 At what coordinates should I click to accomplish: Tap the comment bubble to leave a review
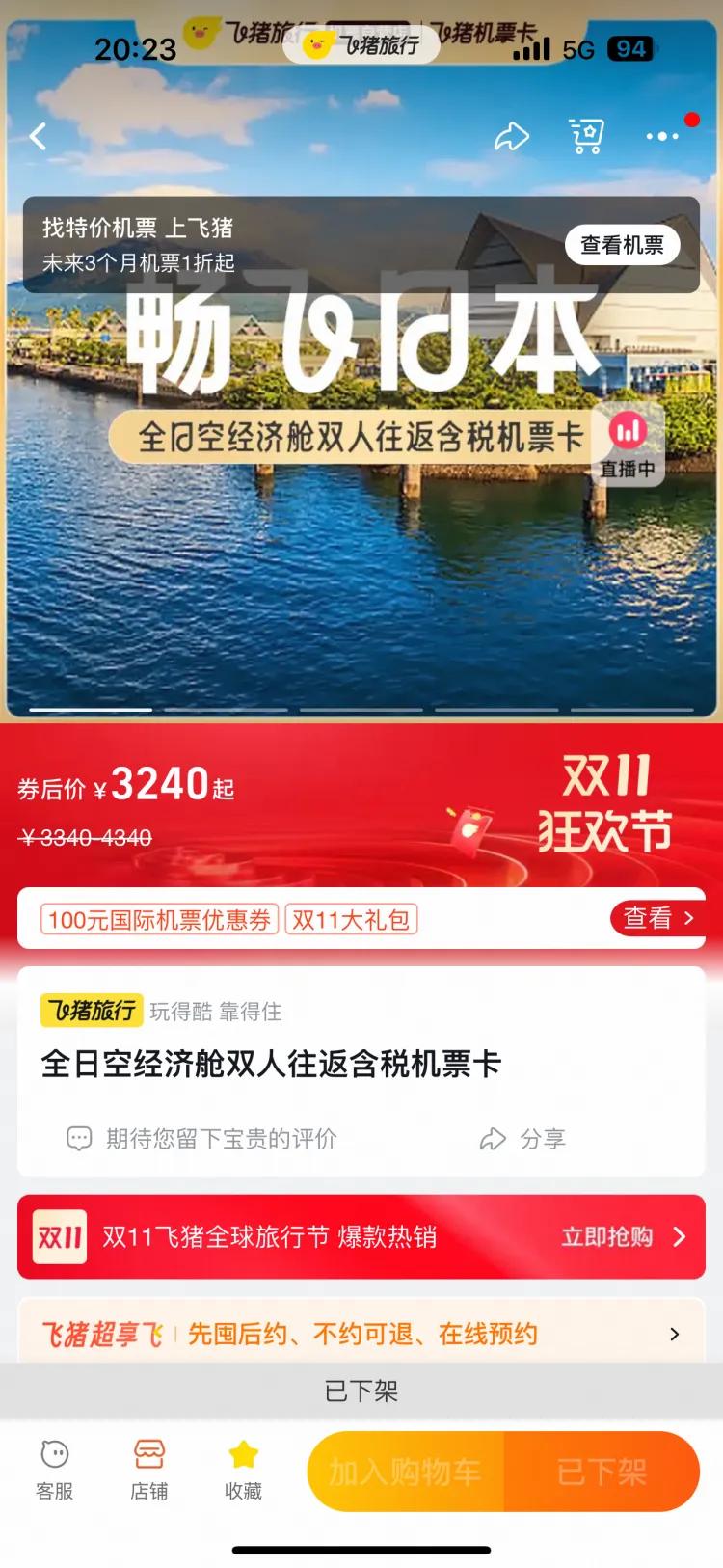80,1139
